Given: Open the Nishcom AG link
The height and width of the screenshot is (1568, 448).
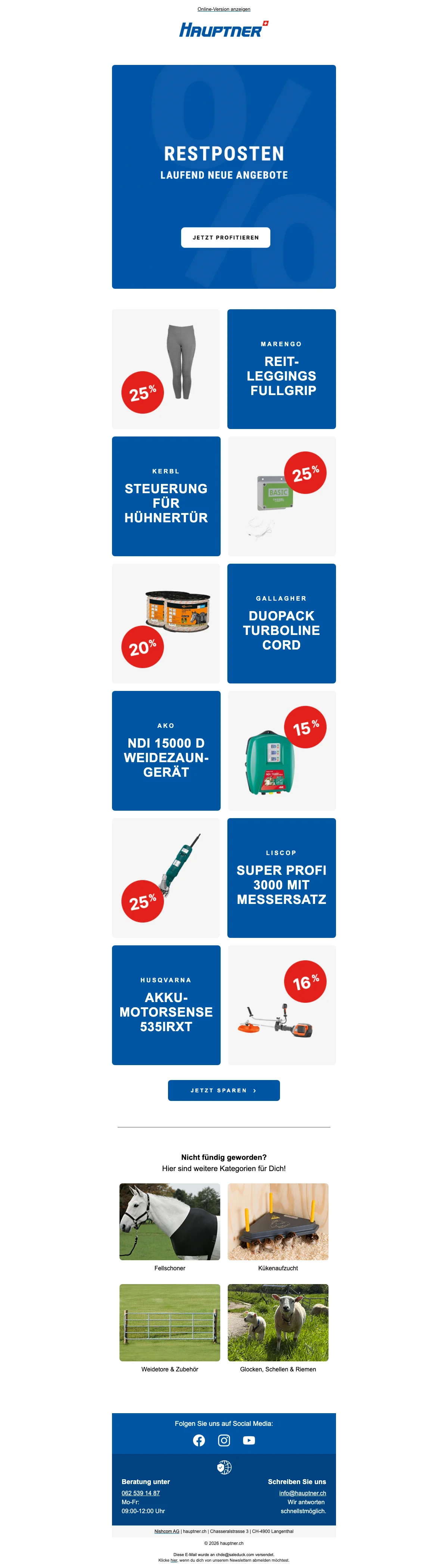Looking at the screenshot, I should pyautogui.click(x=167, y=1531).
